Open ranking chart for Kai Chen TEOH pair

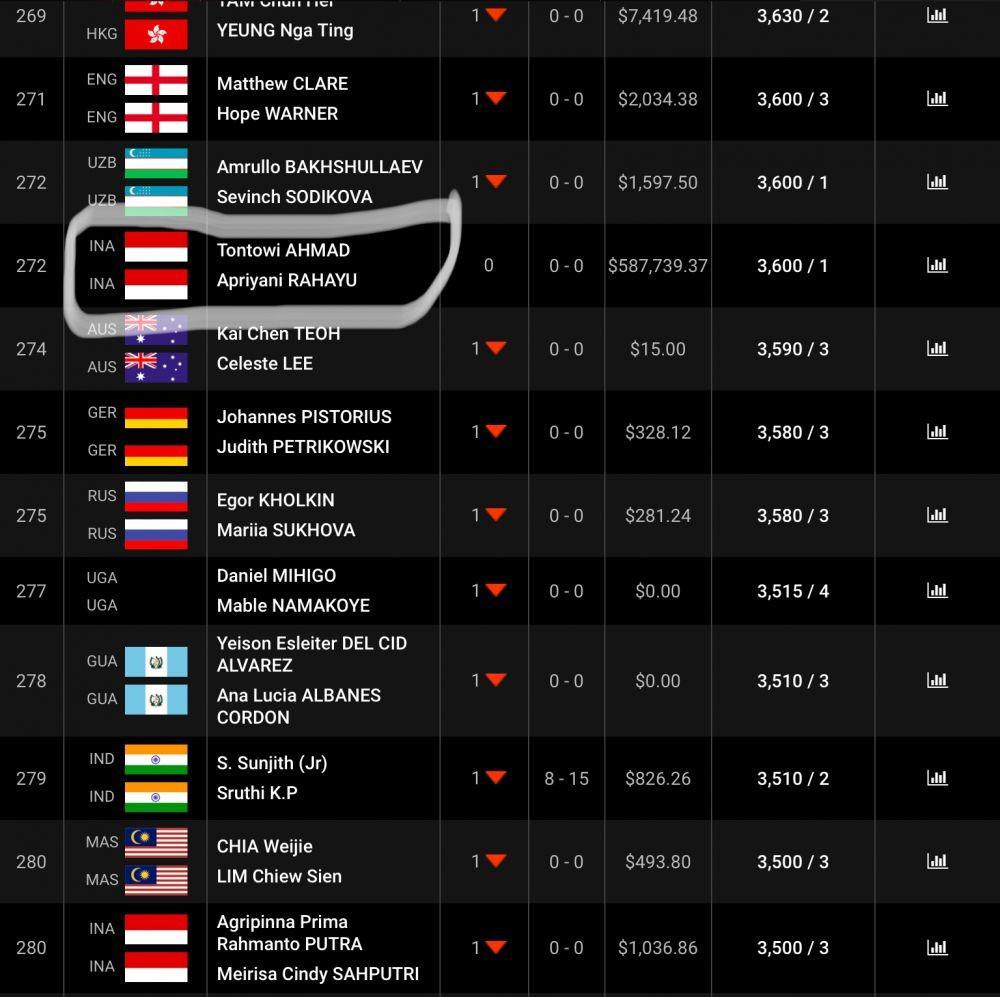pyautogui.click(x=937, y=348)
